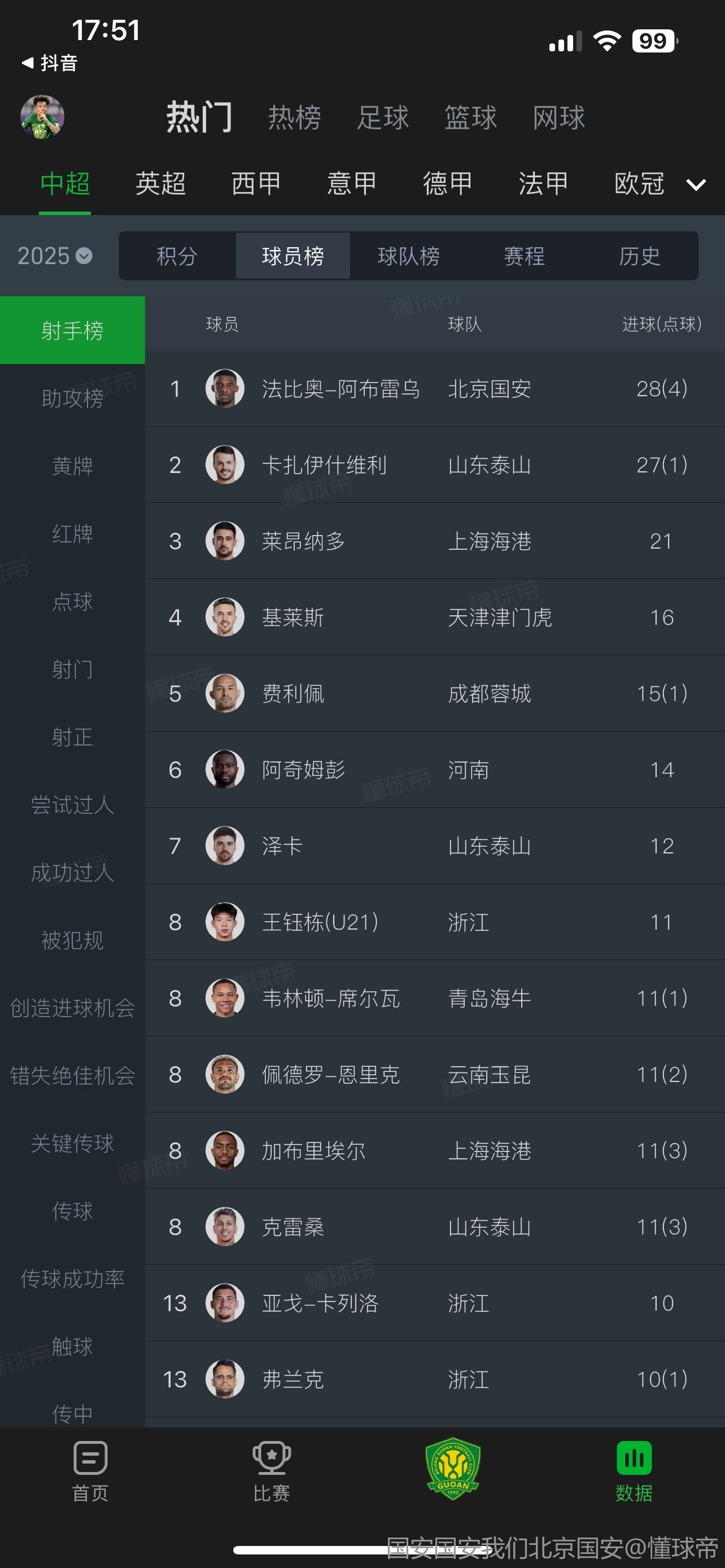Viewport: 725px width, 1568px height.
Task: Expand the league list chevron
Action: pyautogui.click(x=696, y=185)
